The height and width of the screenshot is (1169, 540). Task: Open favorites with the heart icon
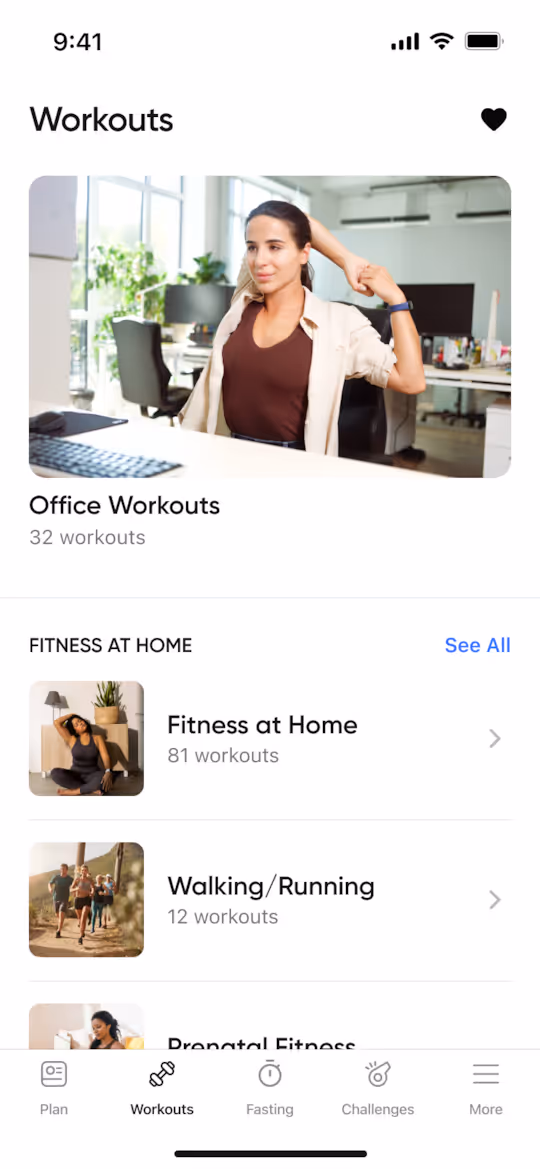click(x=493, y=119)
